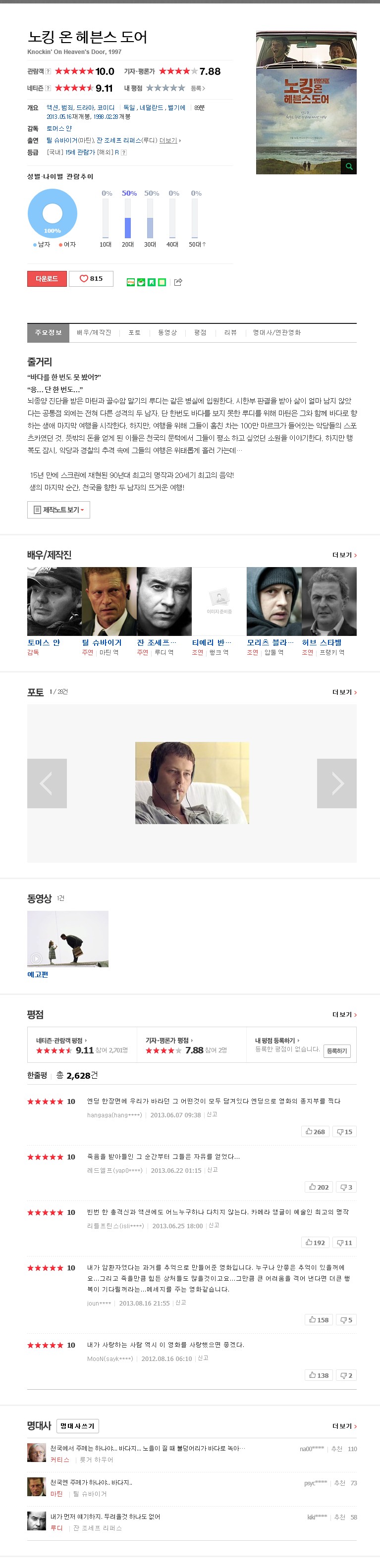The height and width of the screenshot is (1568, 380).
Task: Show next photo with right arrow
Action: coord(337,783)
